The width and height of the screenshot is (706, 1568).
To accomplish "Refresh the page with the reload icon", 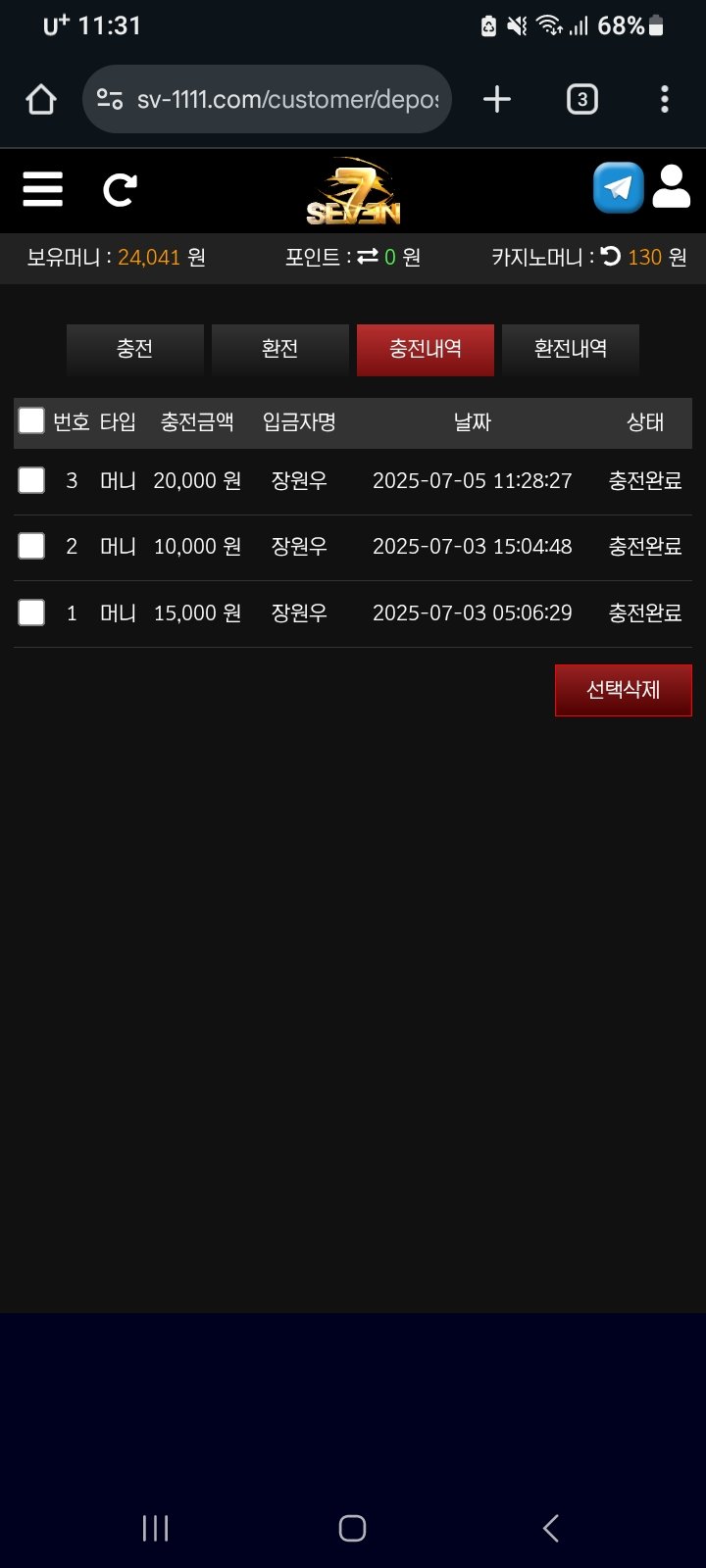I will [120, 189].
